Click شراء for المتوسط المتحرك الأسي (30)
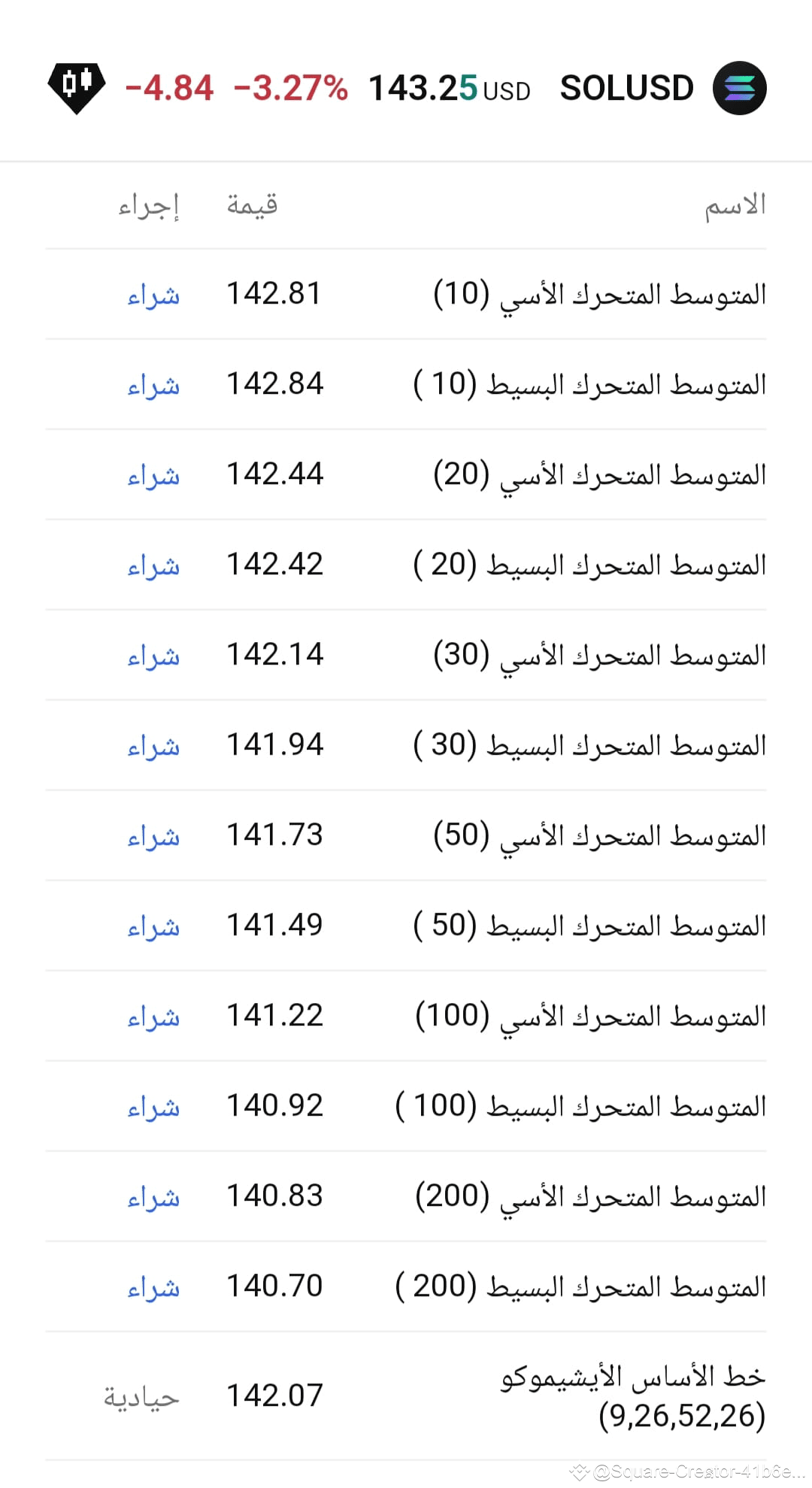Screen dimensions: 812x1488 tap(153, 656)
